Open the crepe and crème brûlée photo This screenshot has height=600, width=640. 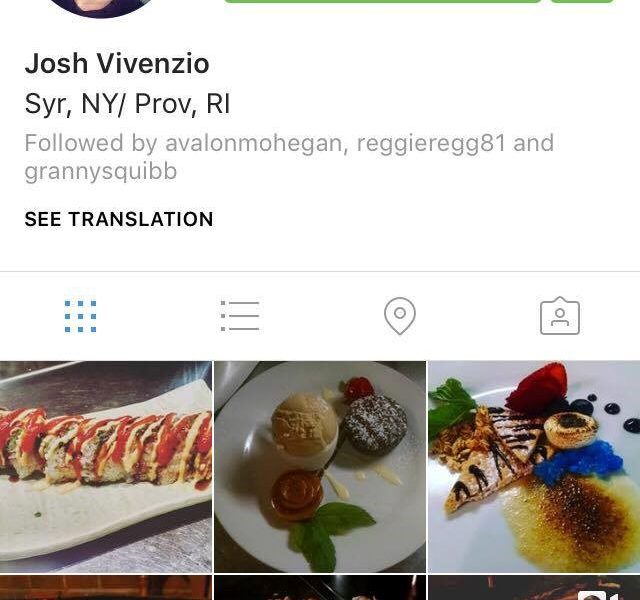pos(534,466)
